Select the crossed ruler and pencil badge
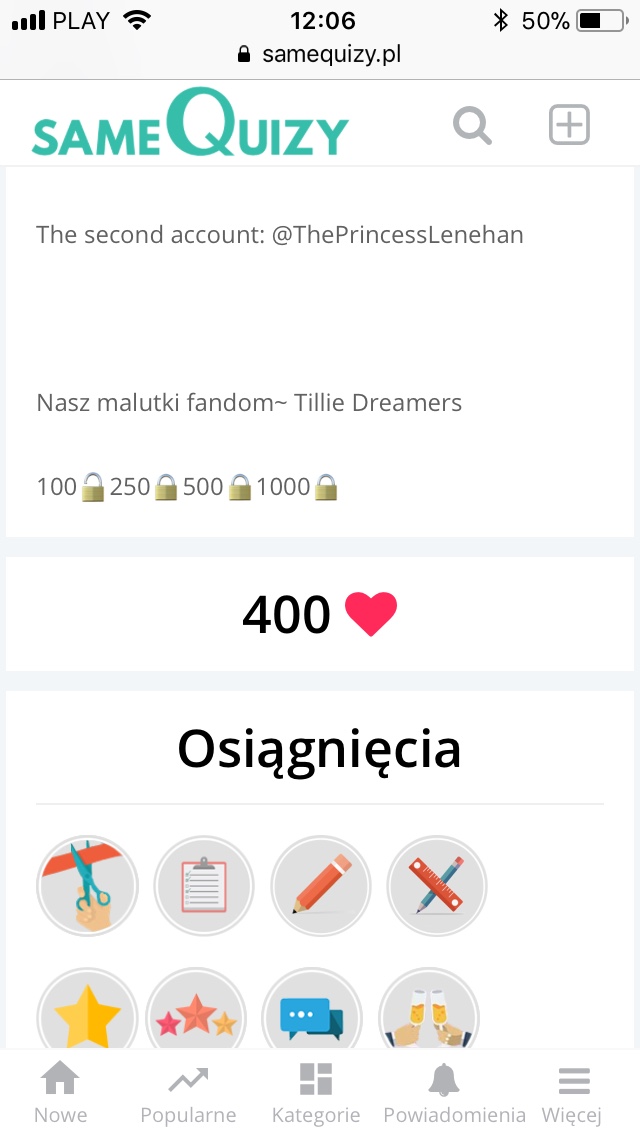The width and height of the screenshot is (640, 1136). click(x=437, y=885)
